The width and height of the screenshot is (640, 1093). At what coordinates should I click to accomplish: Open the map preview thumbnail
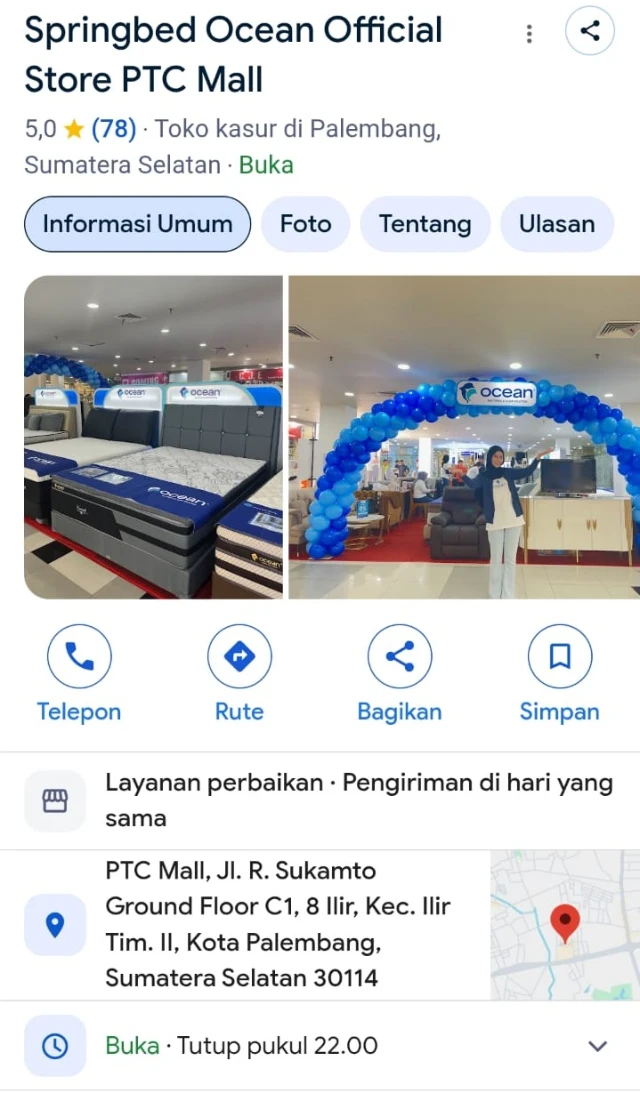[565, 924]
